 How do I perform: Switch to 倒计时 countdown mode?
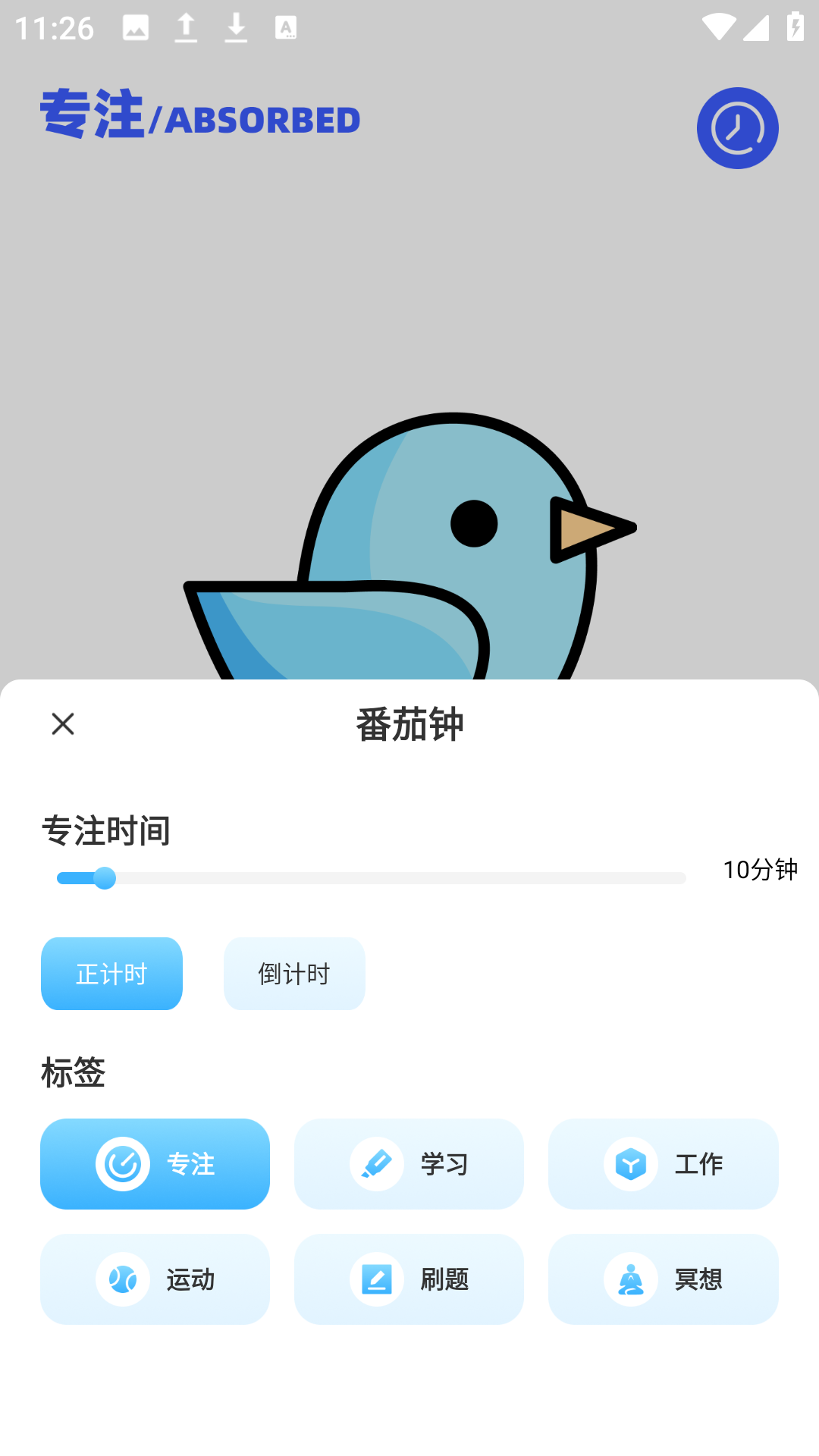294,974
